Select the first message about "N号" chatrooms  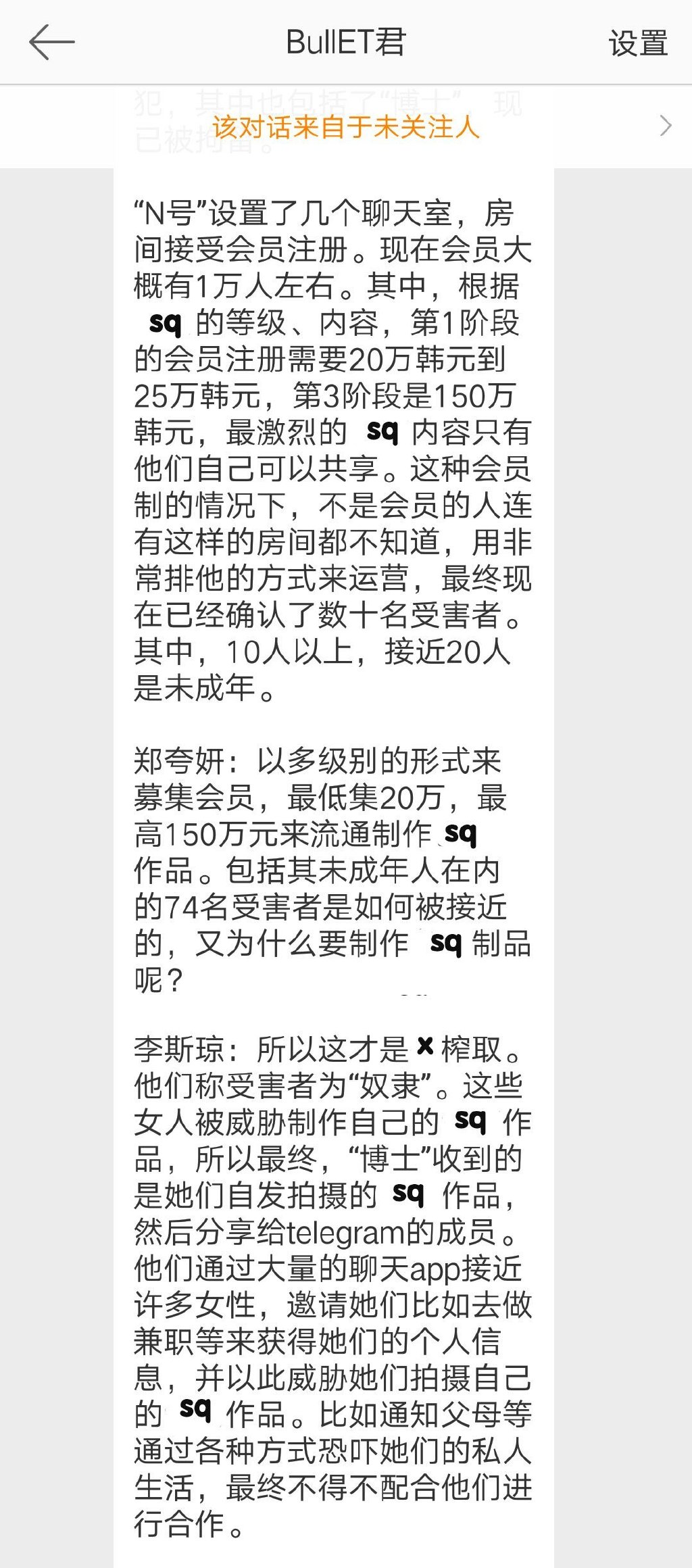[x=331, y=446]
